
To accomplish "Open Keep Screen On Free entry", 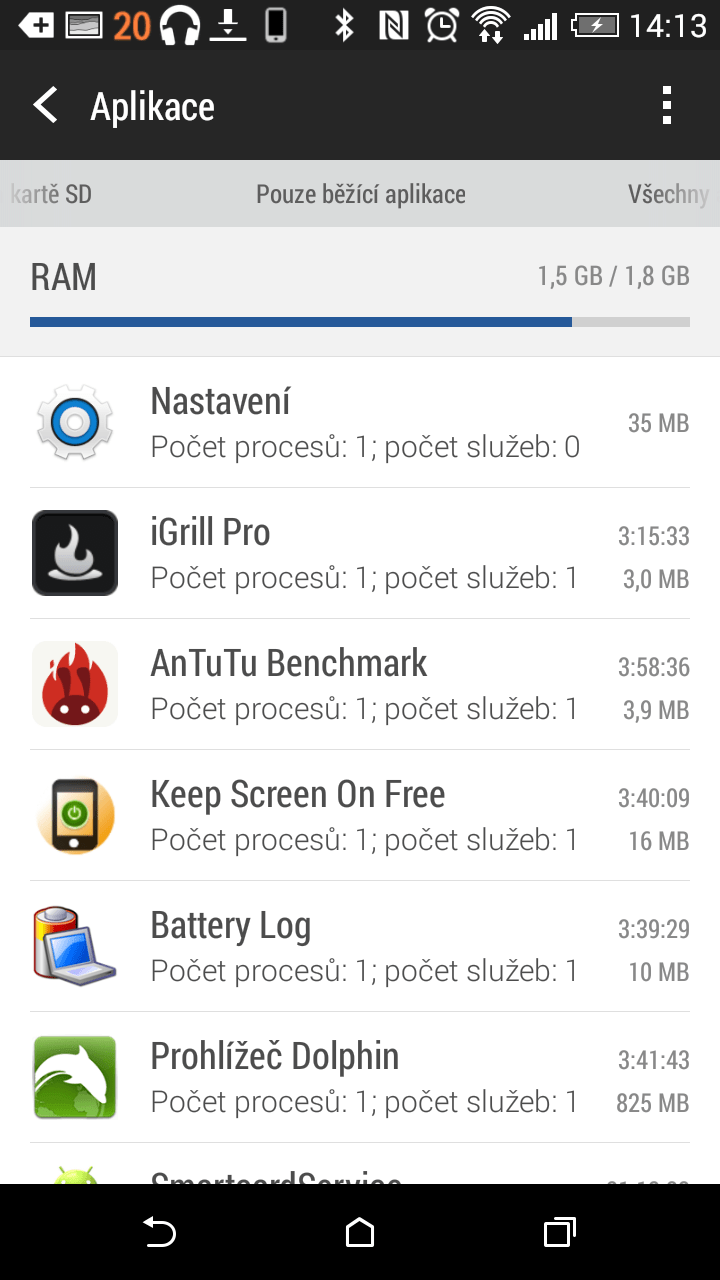I will point(360,816).
